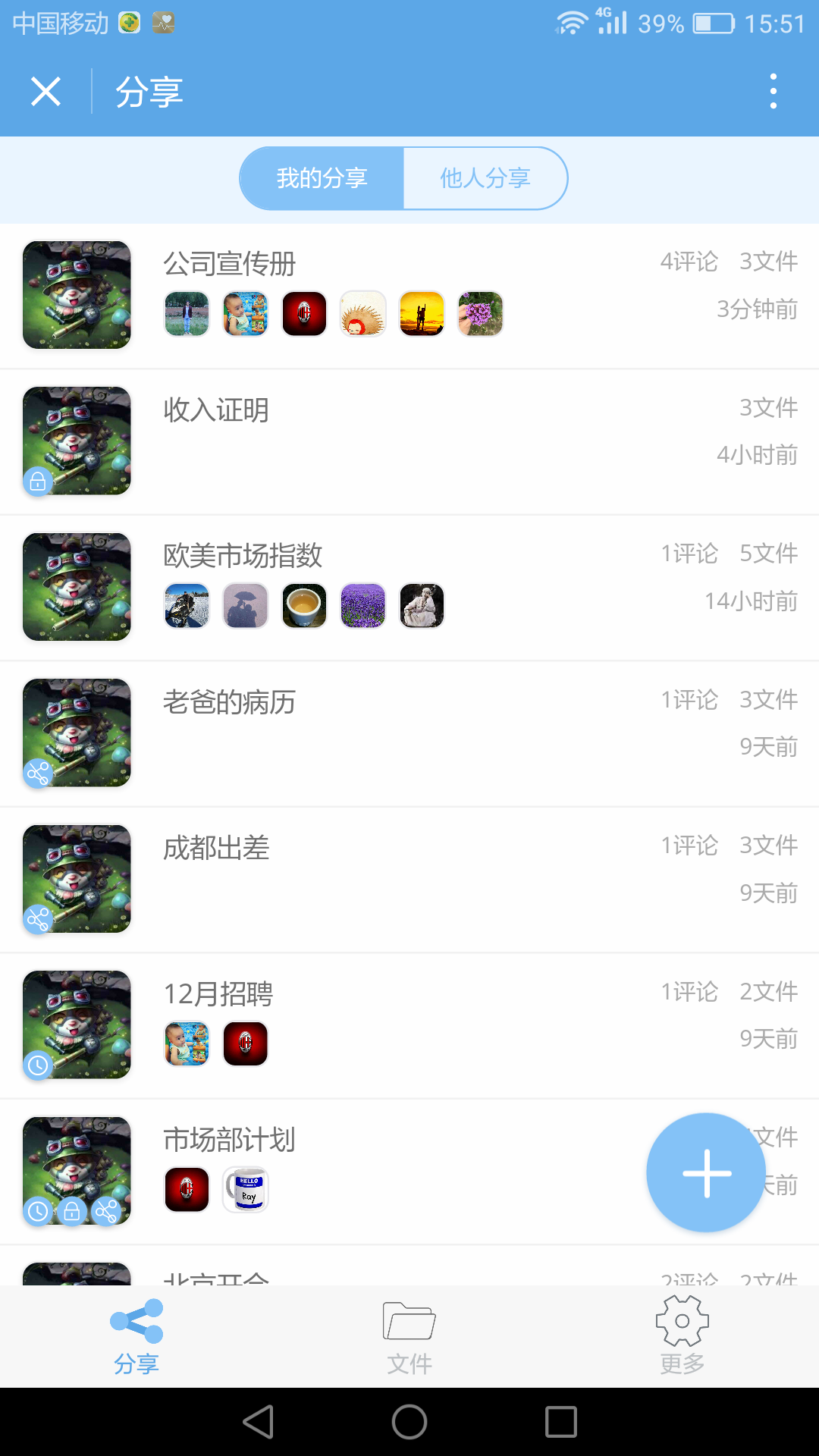The width and height of the screenshot is (819, 1456).
Task: Switch to the 他人分享 segment
Action: coord(485,178)
